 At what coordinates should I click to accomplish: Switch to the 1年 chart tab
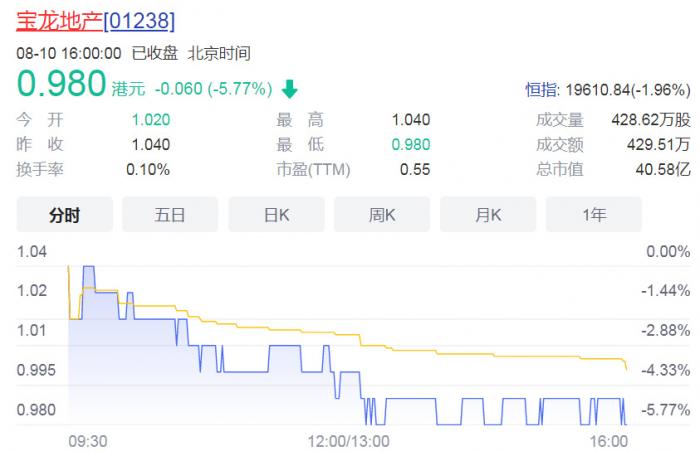pyautogui.click(x=594, y=214)
